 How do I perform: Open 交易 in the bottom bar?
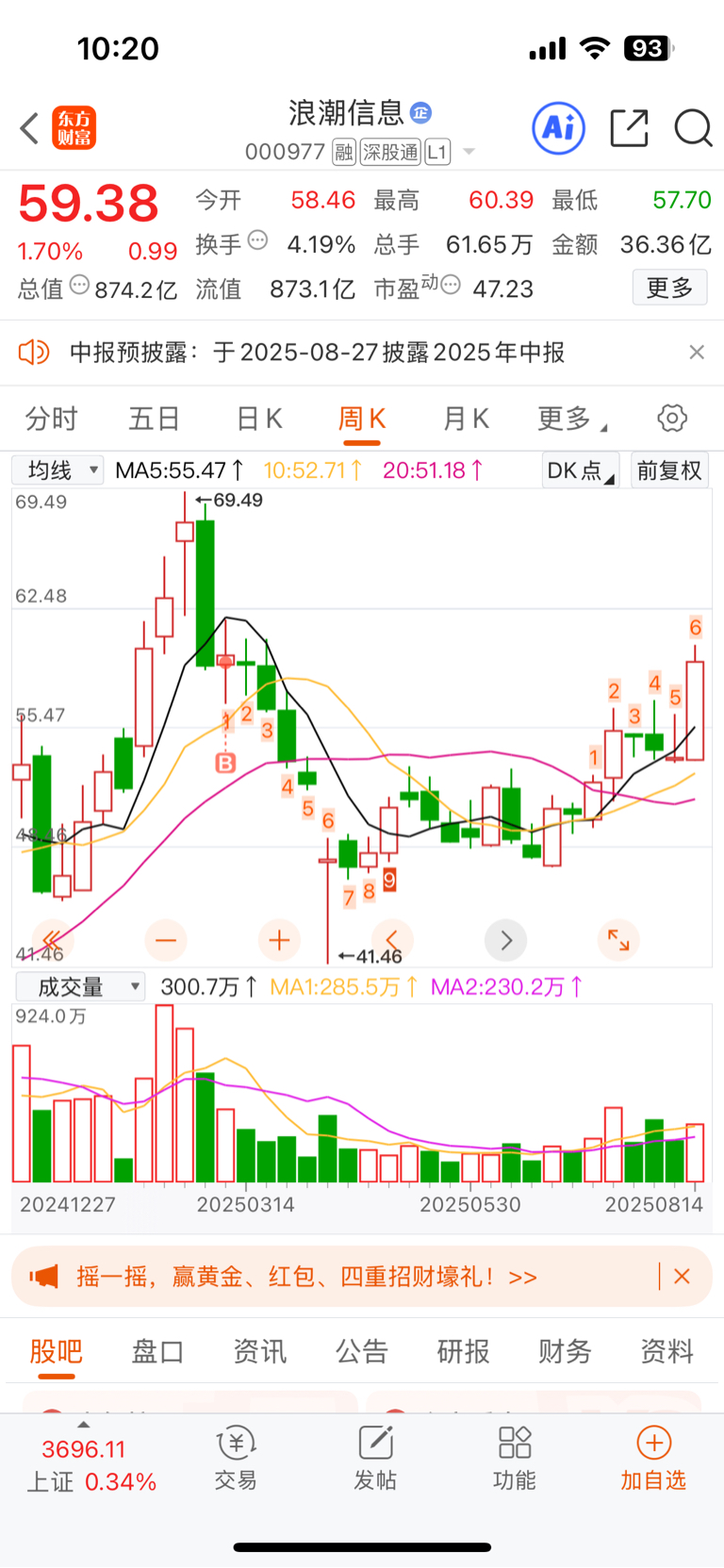236,1457
